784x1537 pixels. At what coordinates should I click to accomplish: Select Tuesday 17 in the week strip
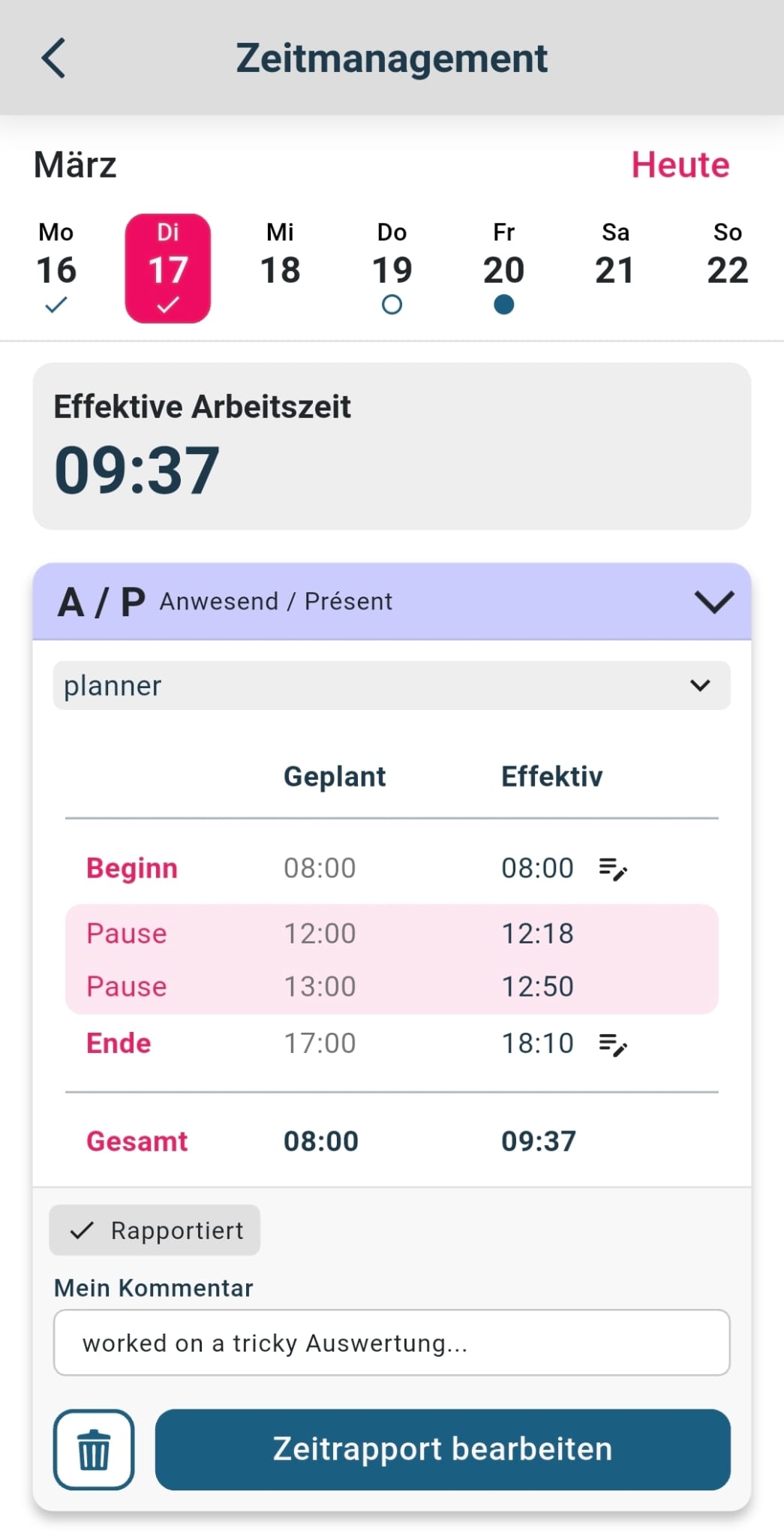pos(167,269)
